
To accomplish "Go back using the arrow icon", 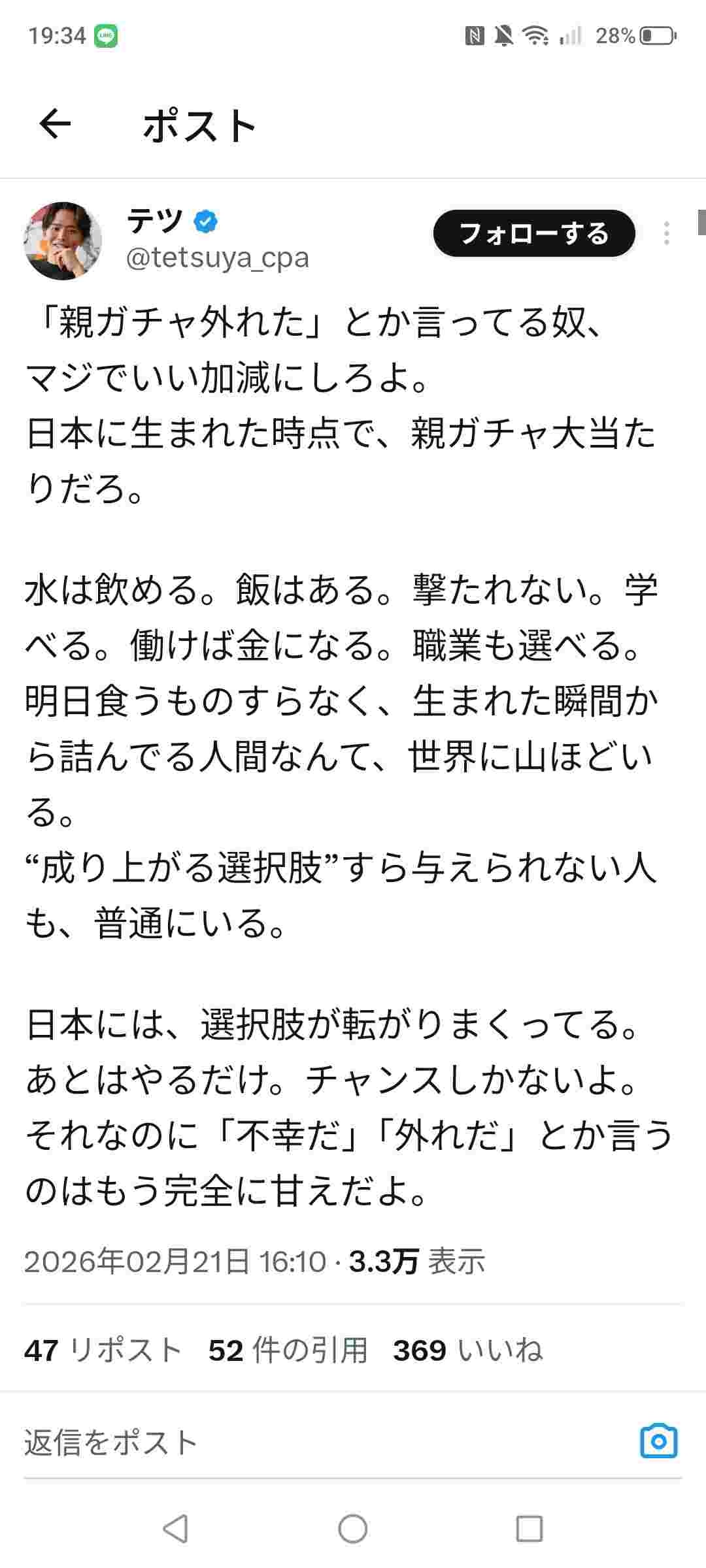I will click(x=55, y=124).
